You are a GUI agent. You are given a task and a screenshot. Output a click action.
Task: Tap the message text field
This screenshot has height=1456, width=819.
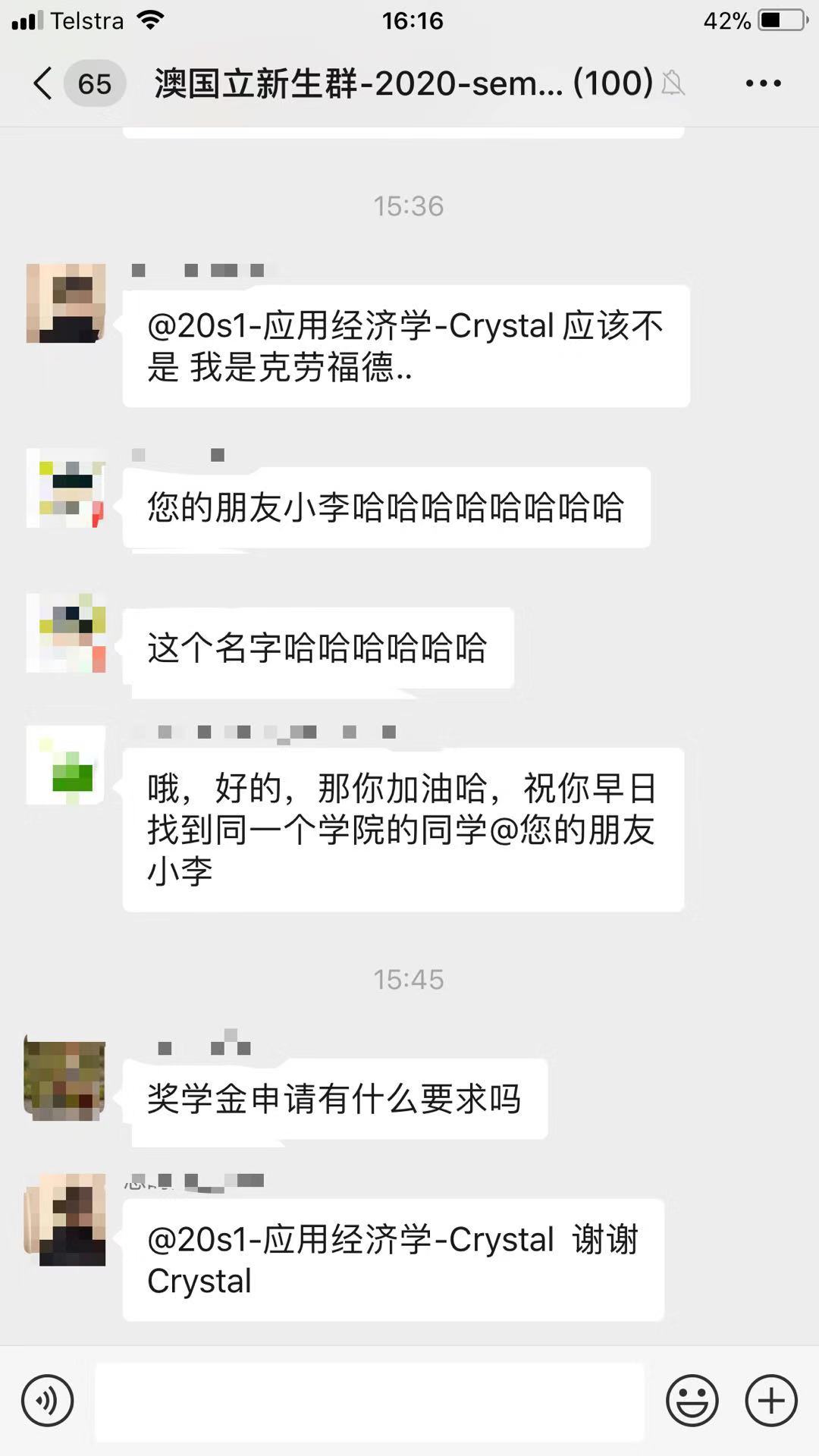tap(369, 1401)
